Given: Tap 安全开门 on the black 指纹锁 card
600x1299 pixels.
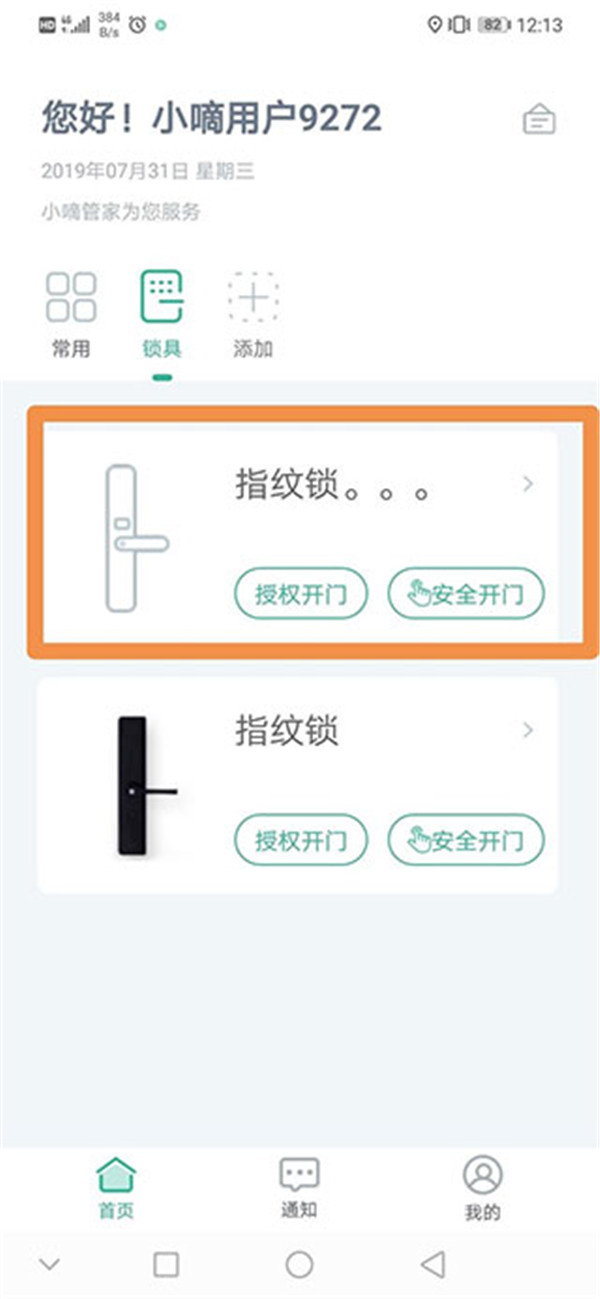Looking at the screenshot, I should click(466, 840).
